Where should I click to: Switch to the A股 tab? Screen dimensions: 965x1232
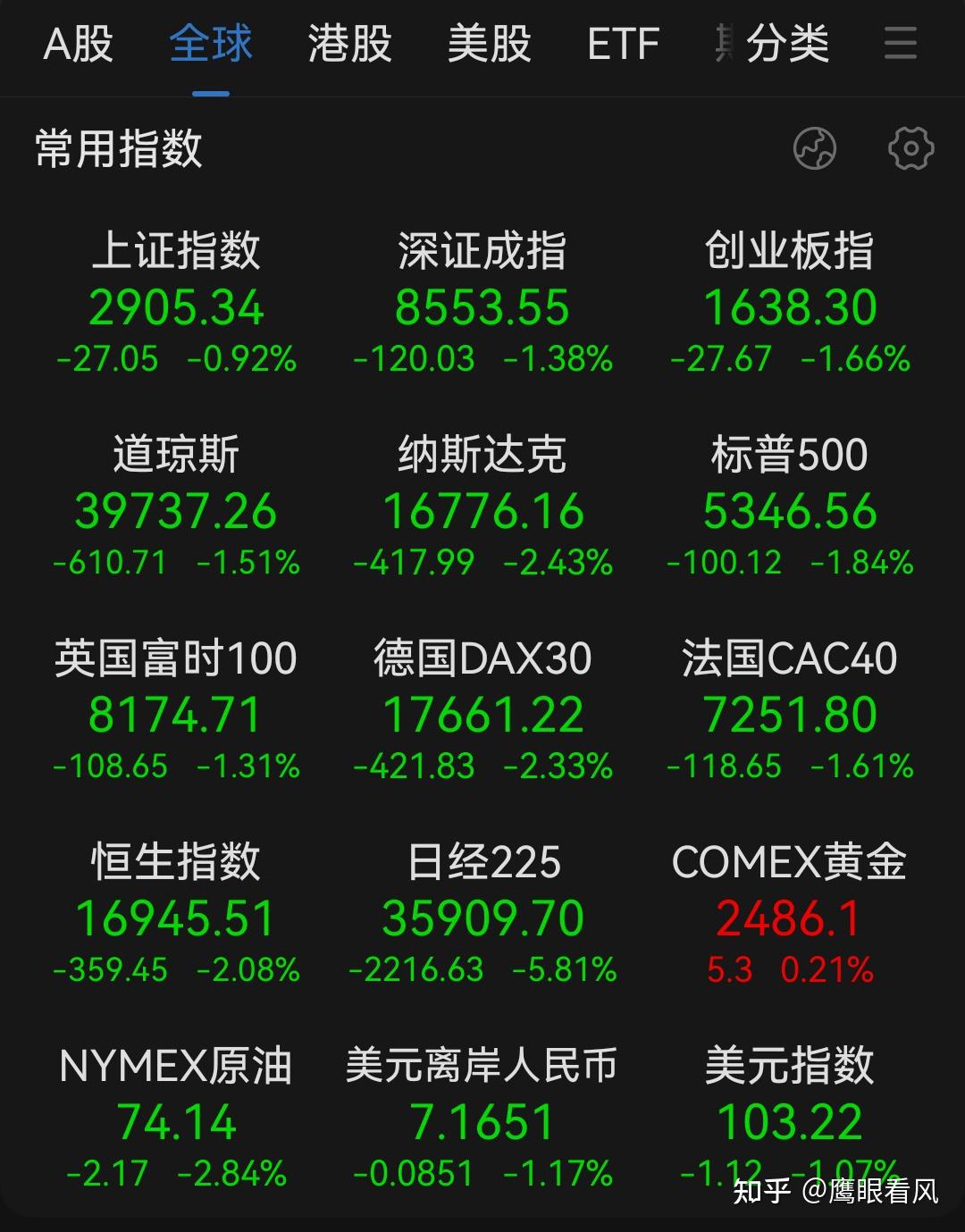(x=79, y=44)
